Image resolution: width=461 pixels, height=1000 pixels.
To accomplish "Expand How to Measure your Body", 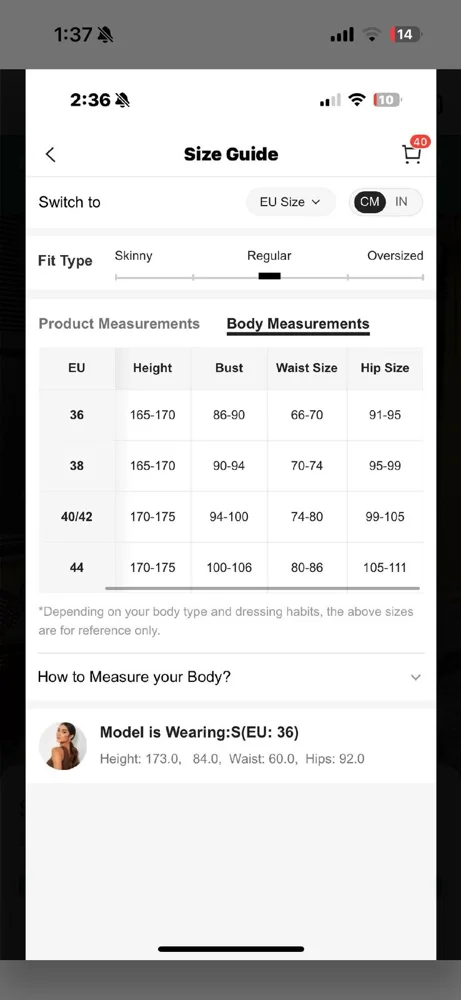I will (x=230, y=677).
